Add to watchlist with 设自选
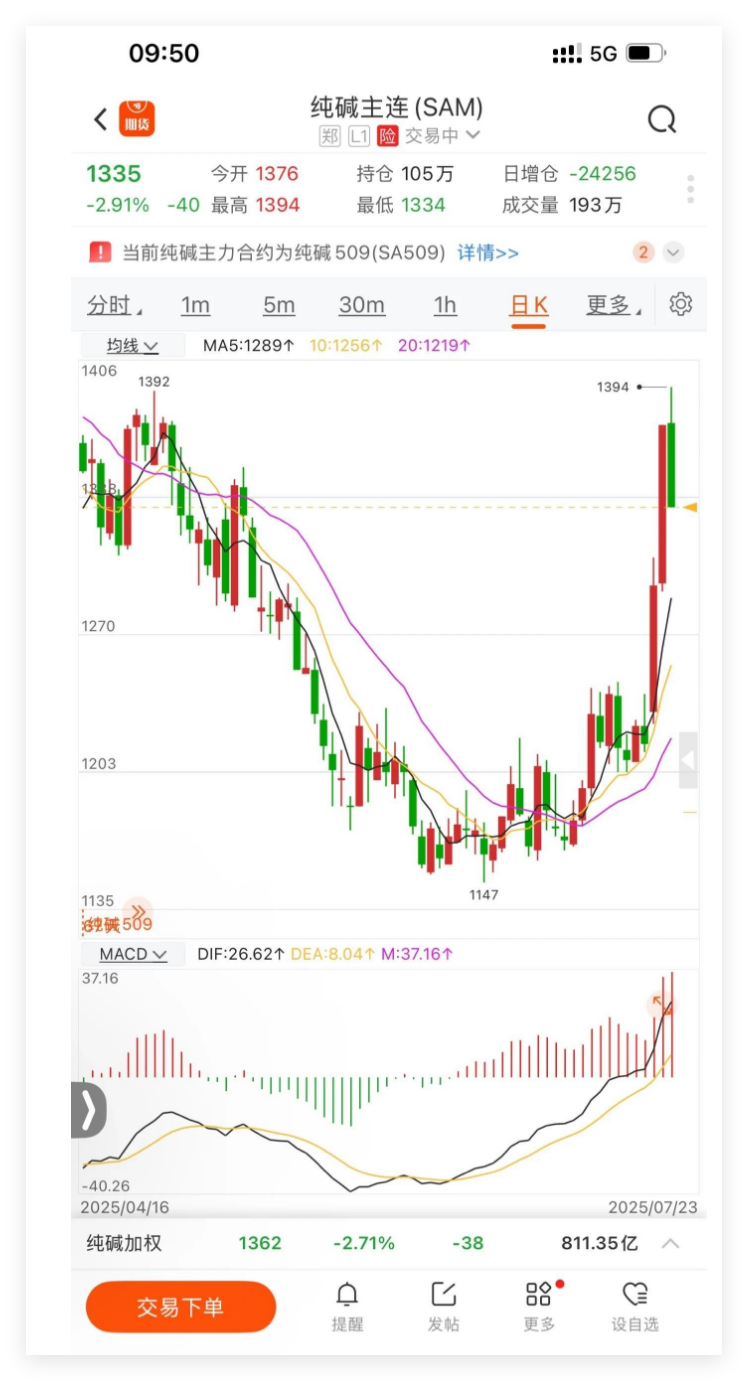Viewport: 748px width, 1381px height. (x=635, y=1305)
